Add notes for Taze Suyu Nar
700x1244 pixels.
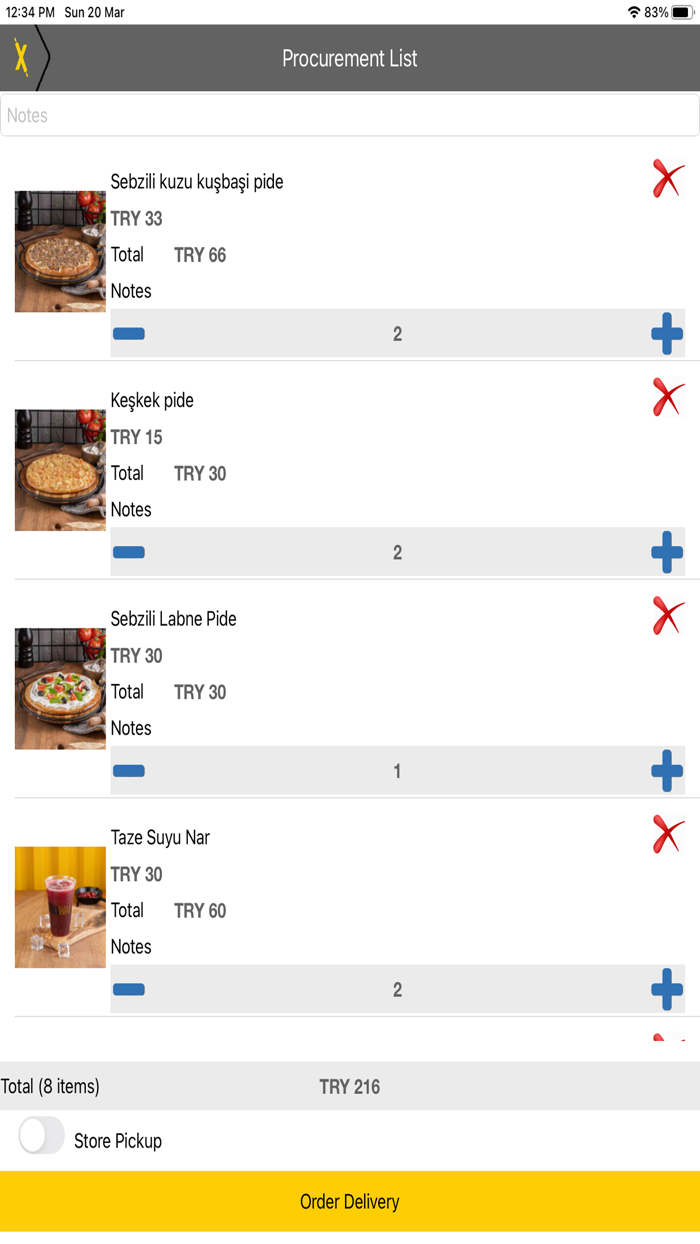(x=131, y=947)
